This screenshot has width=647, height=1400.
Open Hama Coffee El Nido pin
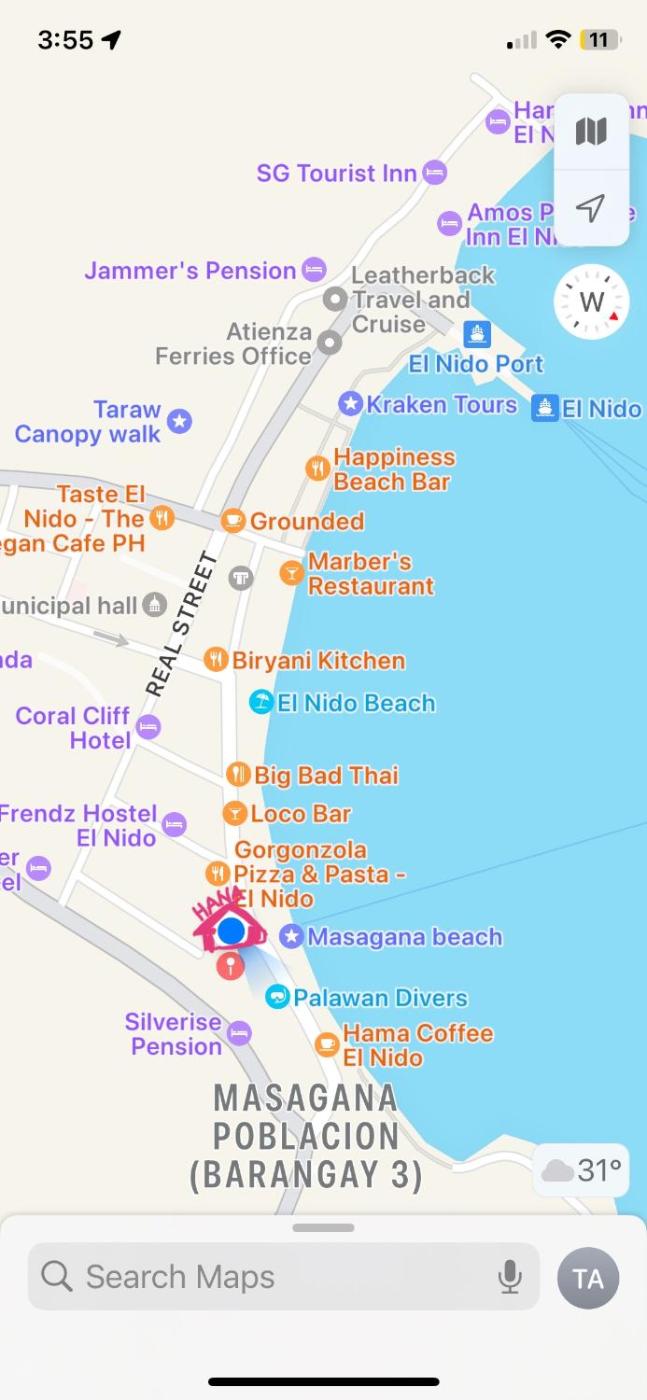coord(327,1044)
